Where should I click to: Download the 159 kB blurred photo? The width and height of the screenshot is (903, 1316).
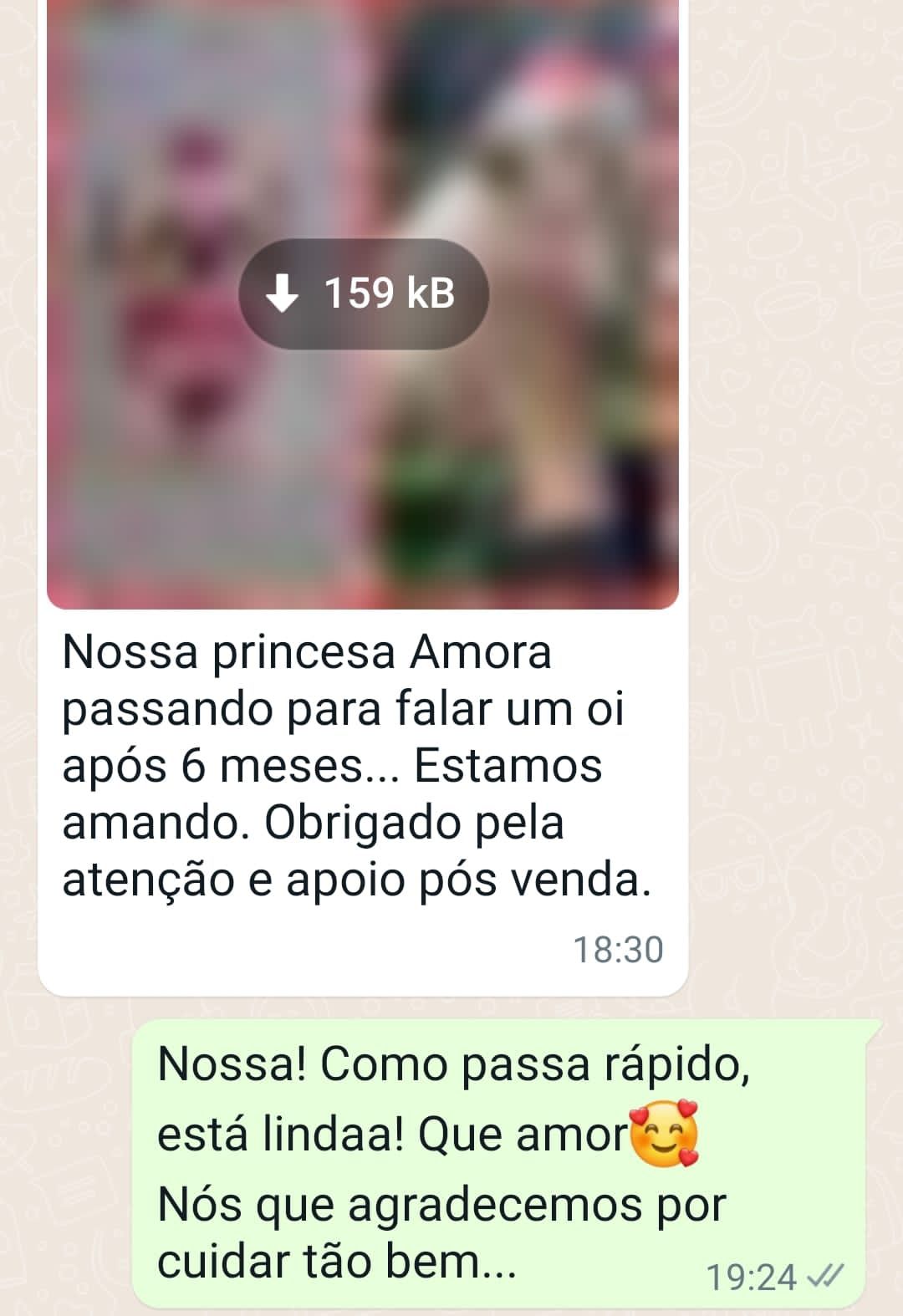tap(363, 293)
